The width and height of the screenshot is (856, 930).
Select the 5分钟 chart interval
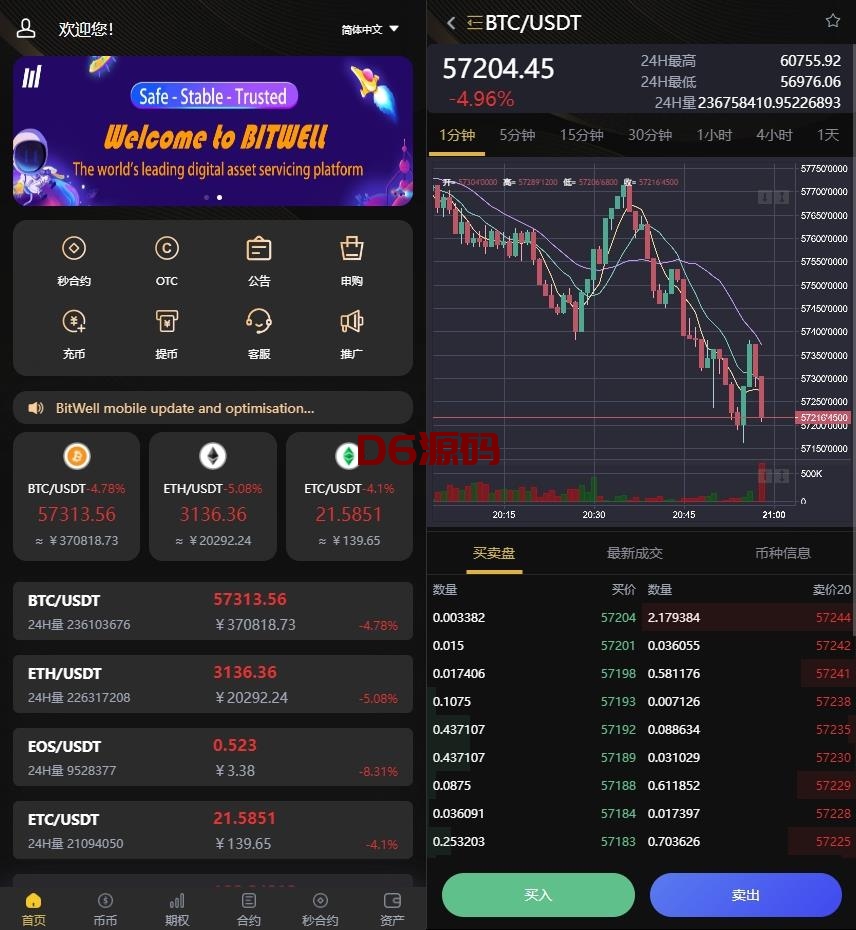(517, 135)
